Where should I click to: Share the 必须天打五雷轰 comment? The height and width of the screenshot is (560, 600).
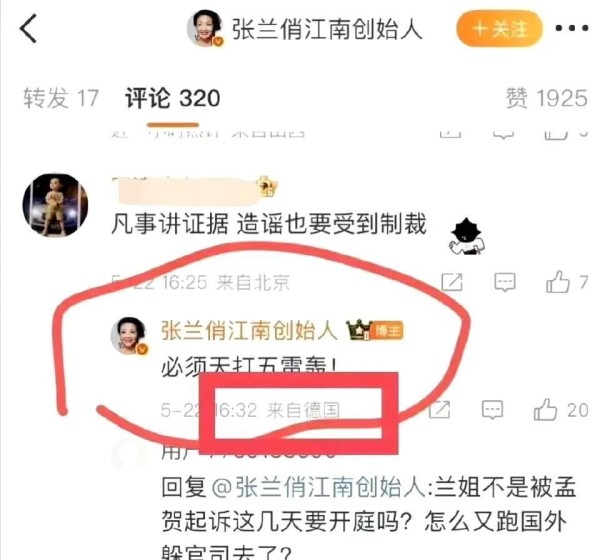(x=439, y=410)
